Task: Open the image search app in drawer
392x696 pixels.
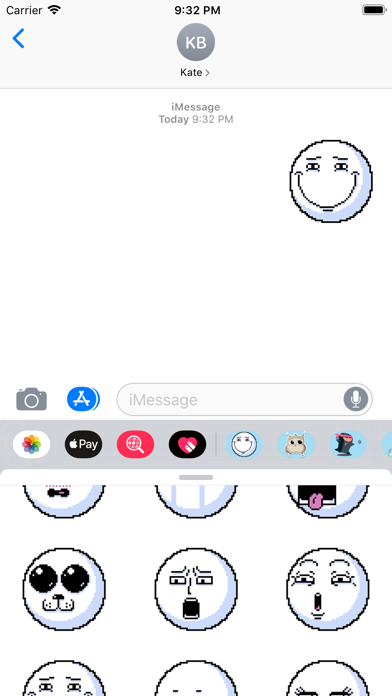Action: tap(135, 444)
